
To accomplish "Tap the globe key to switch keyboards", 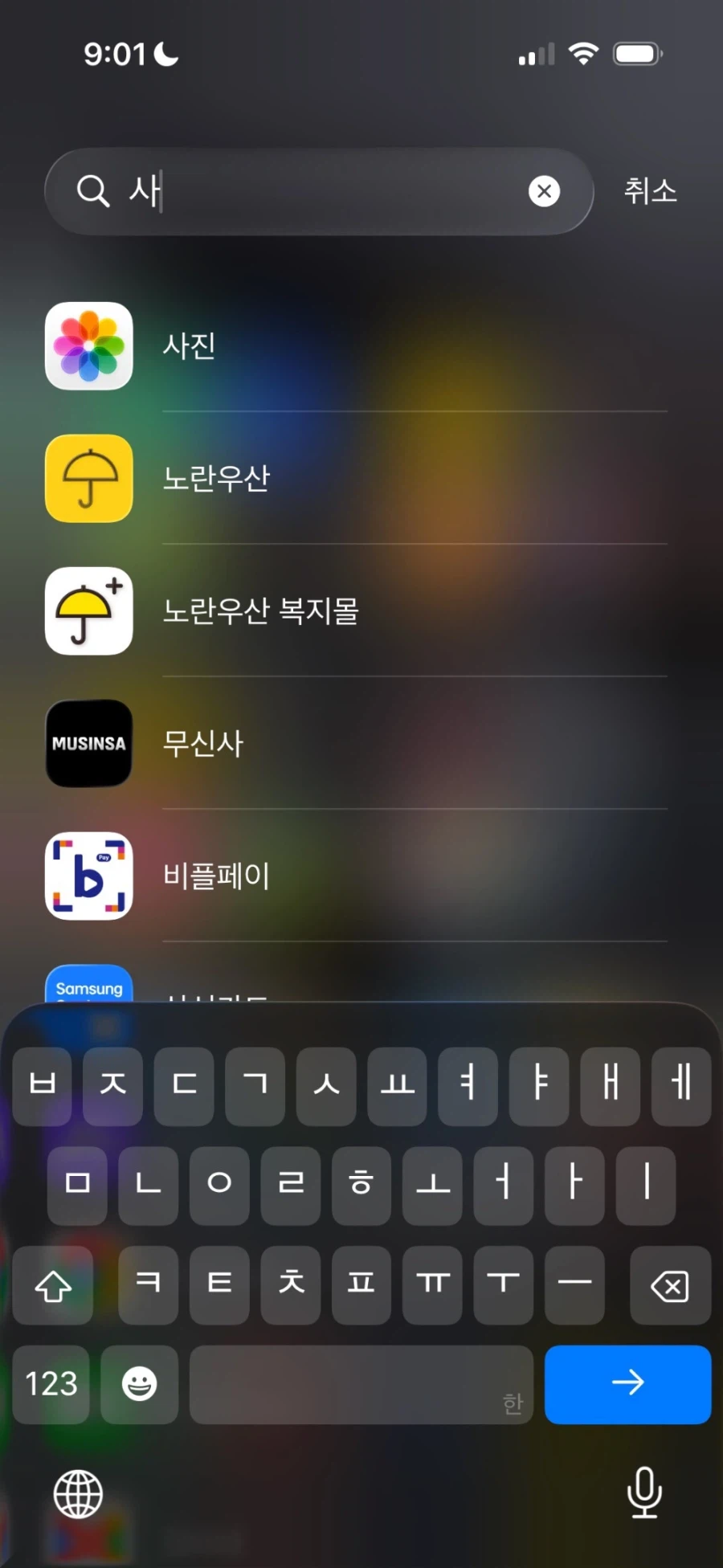I will pos(78,1493).
